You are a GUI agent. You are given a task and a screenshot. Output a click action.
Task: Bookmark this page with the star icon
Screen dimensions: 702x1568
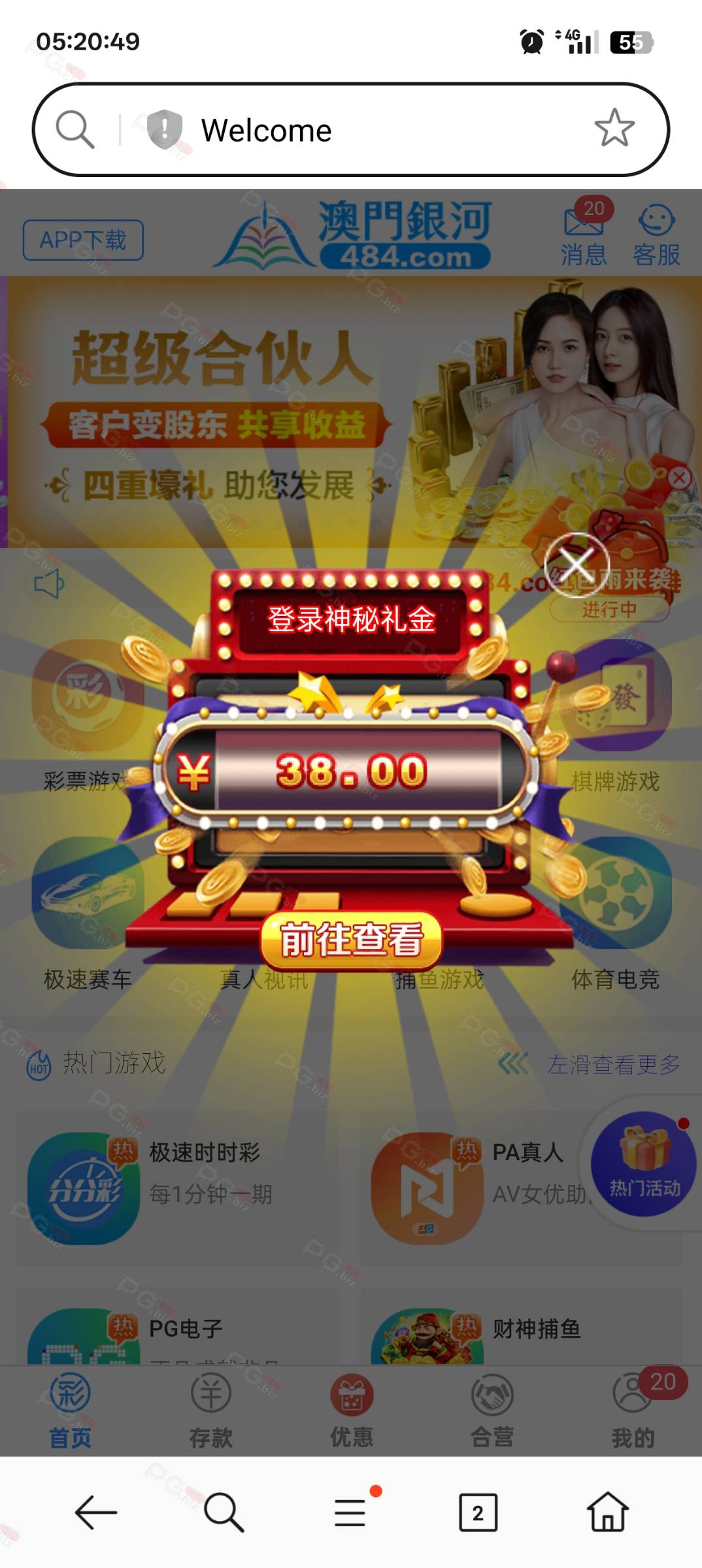point(614,129)
